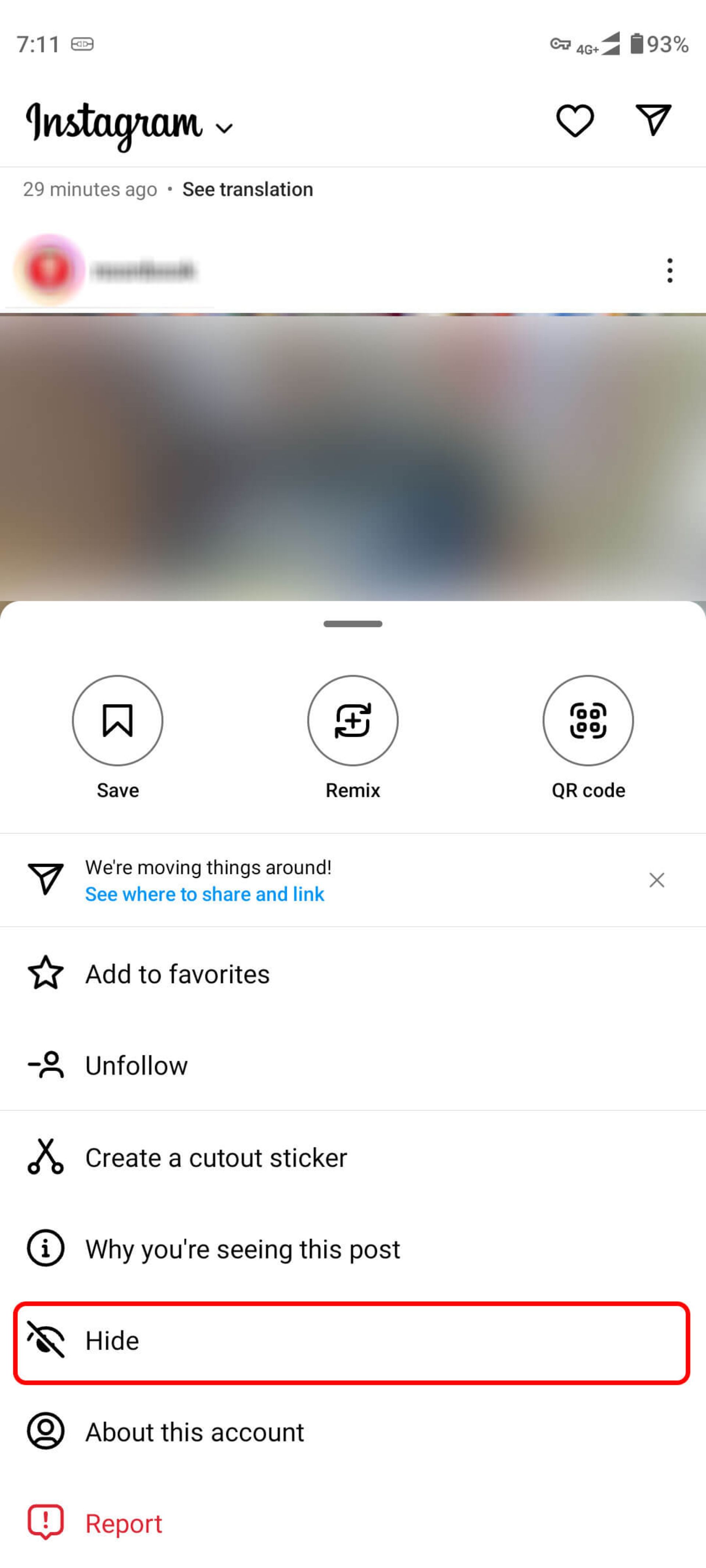Tap See translation link
Viewport: 706px width, 1568px height.
tap(247, 189)
